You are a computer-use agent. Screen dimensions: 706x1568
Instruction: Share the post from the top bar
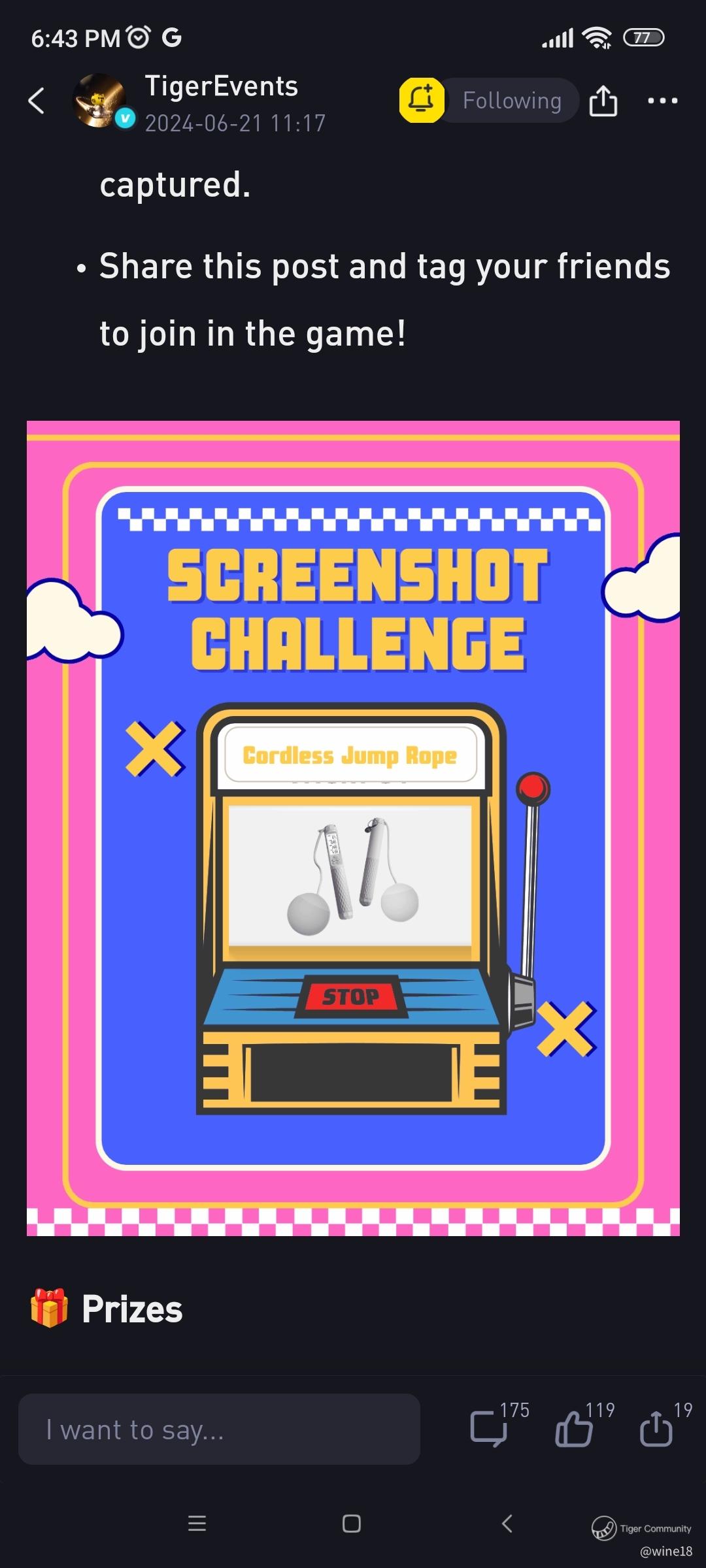[x=603, y=101]
